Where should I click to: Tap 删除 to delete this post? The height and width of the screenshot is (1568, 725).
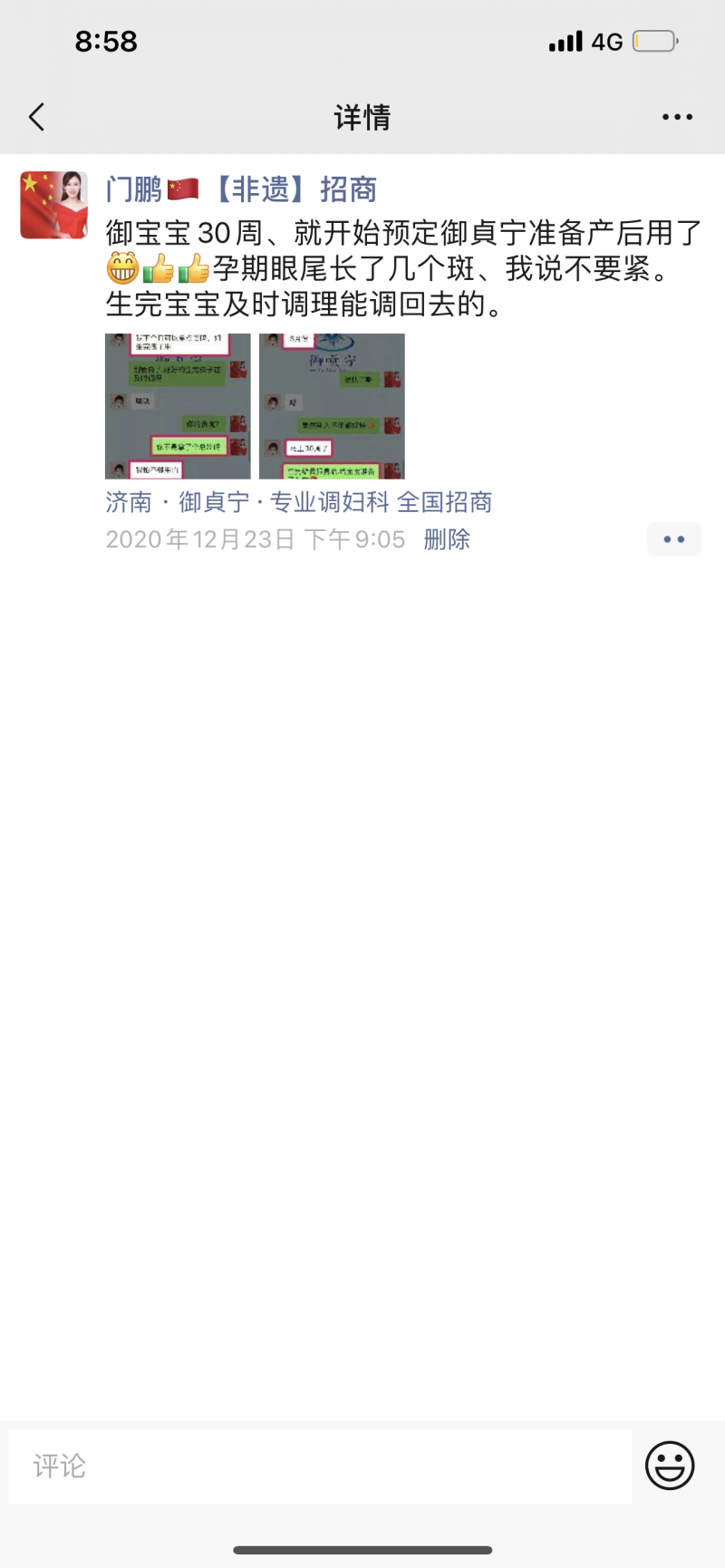pyautogui.click(x=447, y=539)
